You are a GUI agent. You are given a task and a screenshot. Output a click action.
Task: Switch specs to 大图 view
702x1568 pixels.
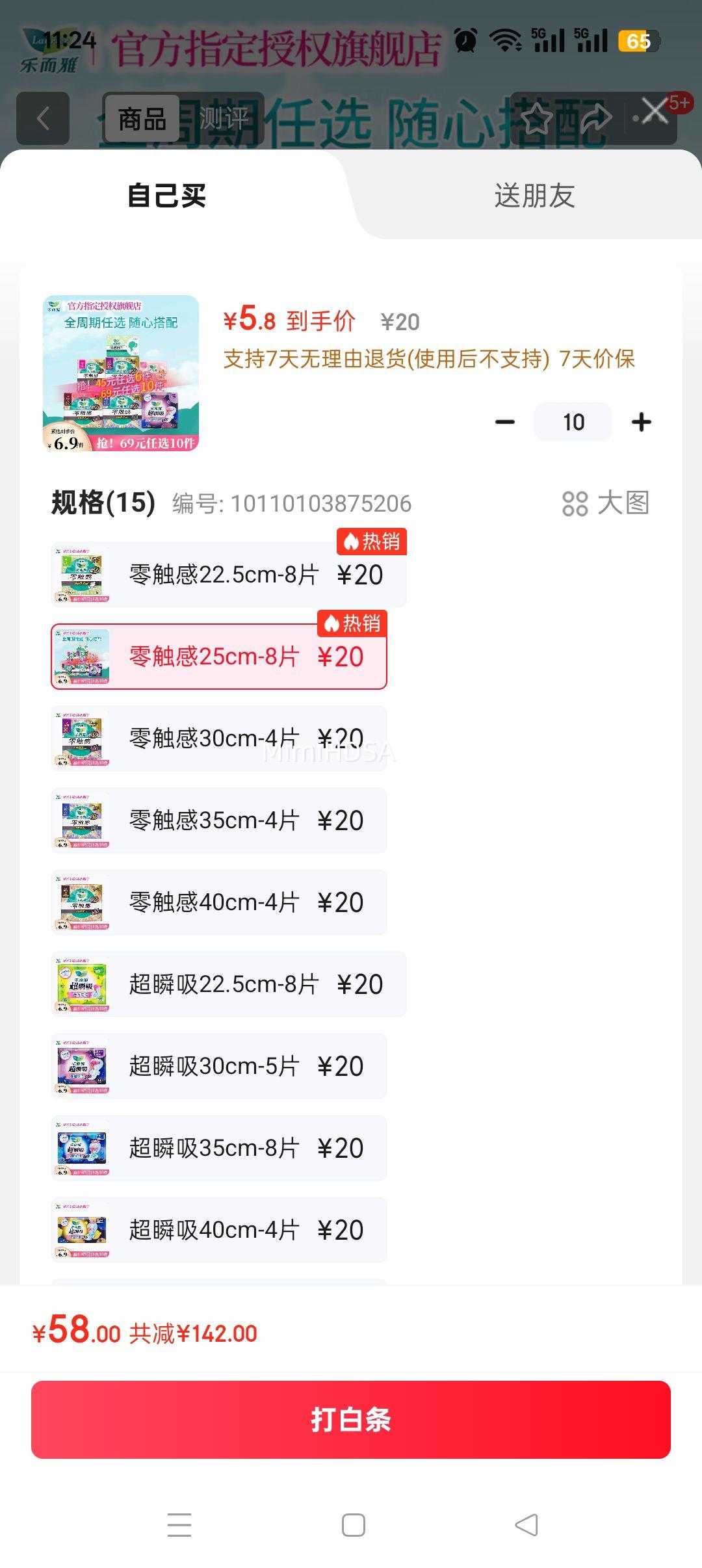click(x=606, y=503)
